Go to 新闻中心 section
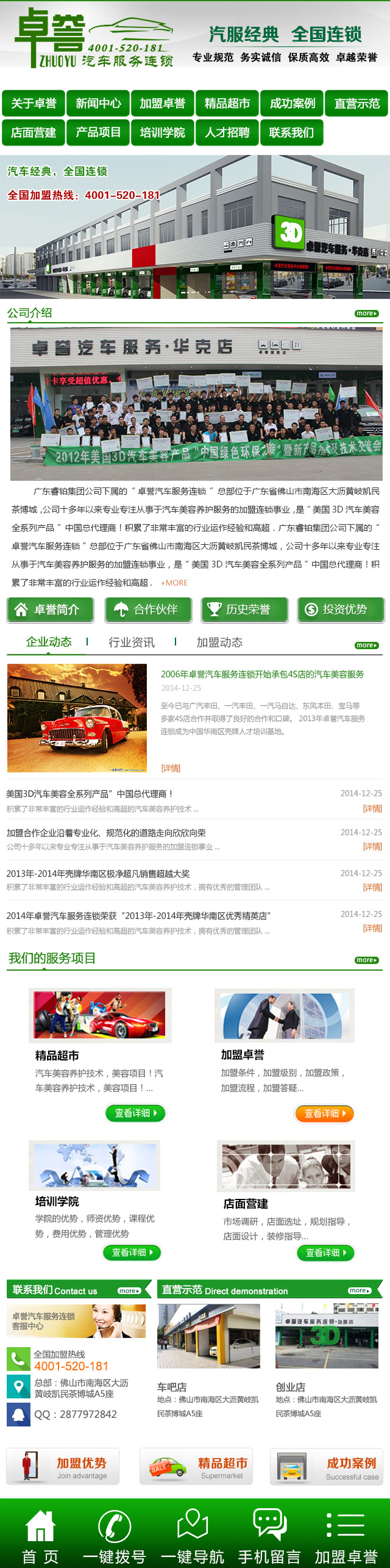 point(98,103)
